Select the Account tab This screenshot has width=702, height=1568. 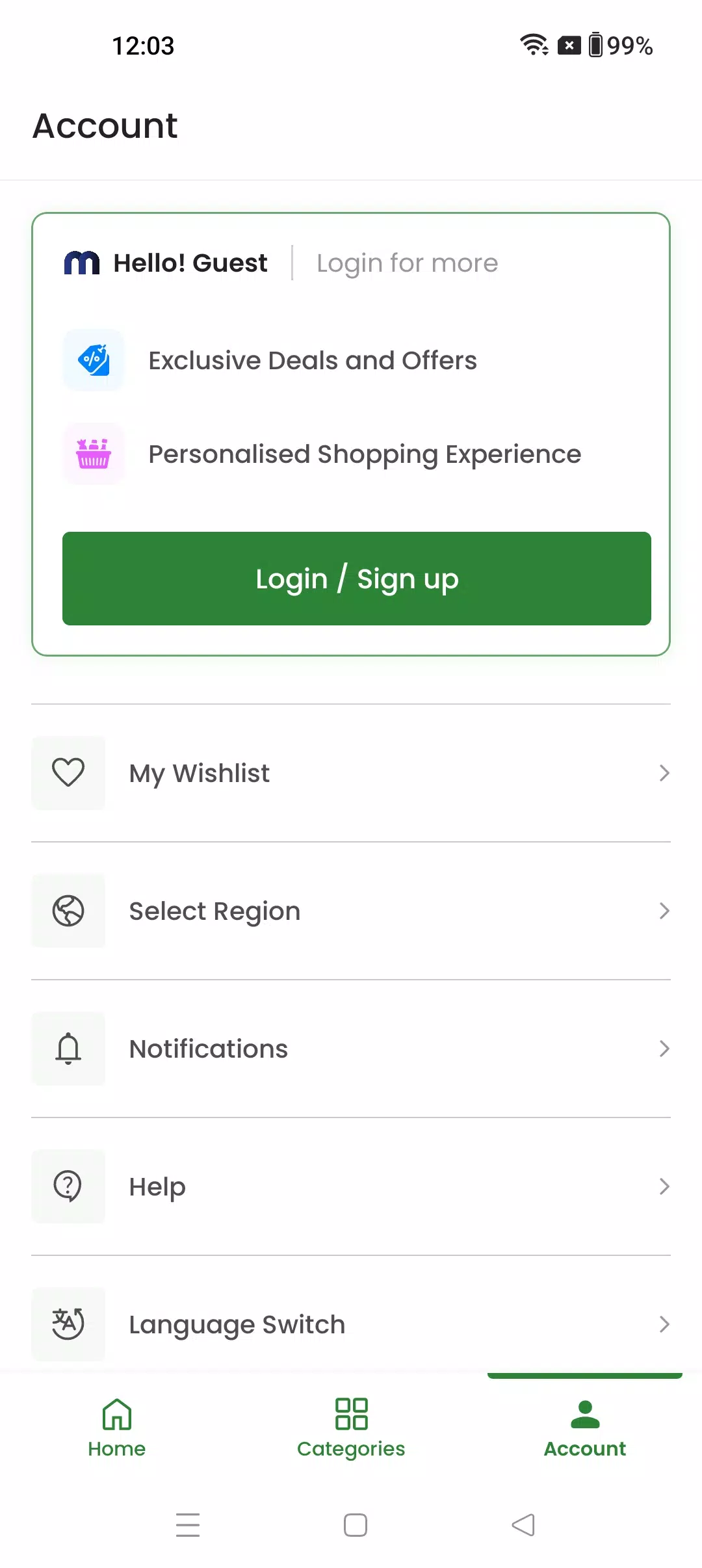[x=585, y=1428]
